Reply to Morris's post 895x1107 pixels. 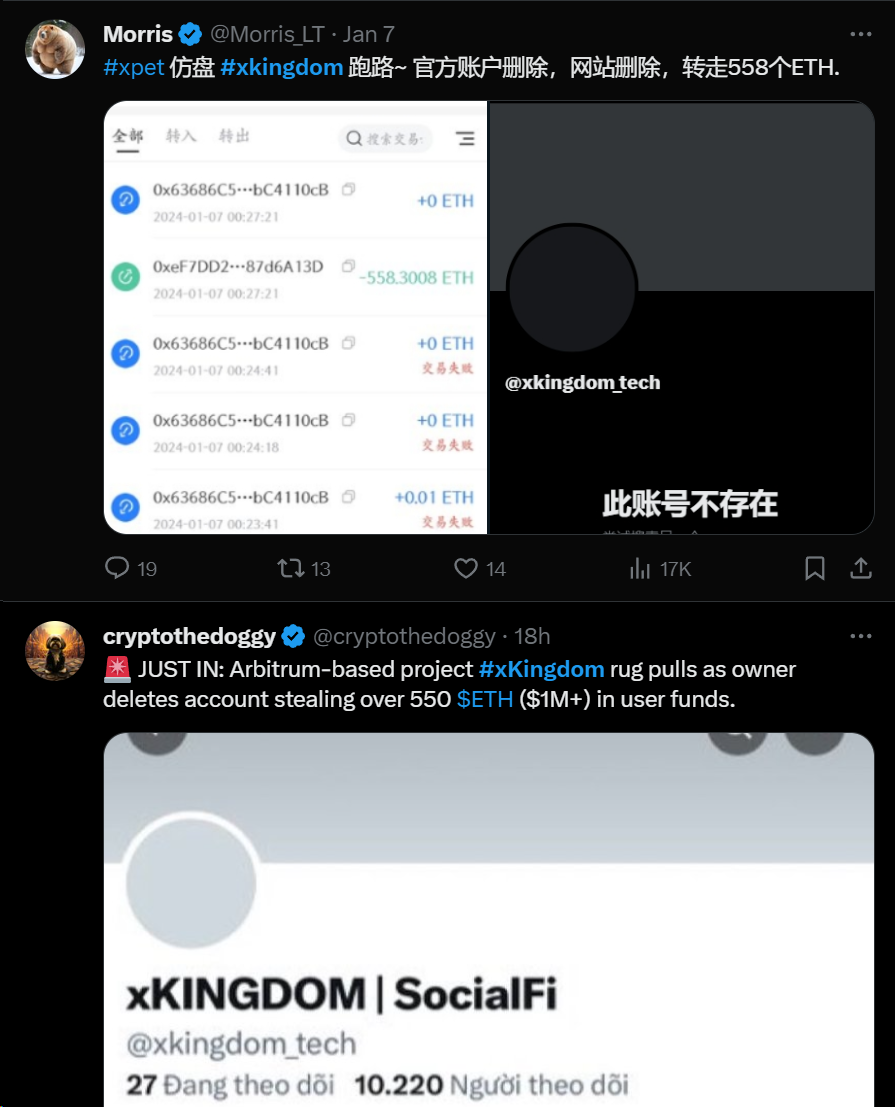(118, 569)
